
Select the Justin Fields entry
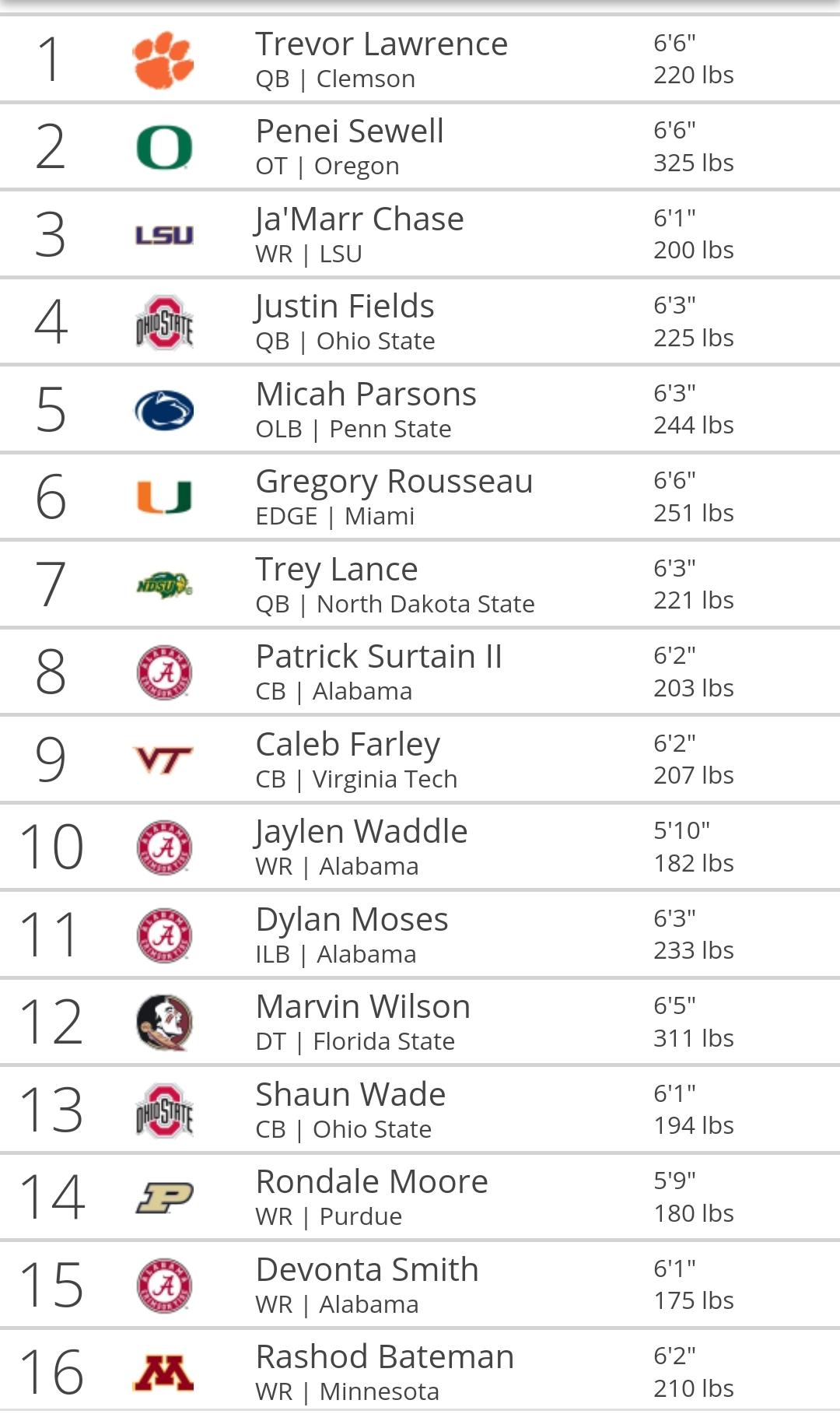coord(420,321)
